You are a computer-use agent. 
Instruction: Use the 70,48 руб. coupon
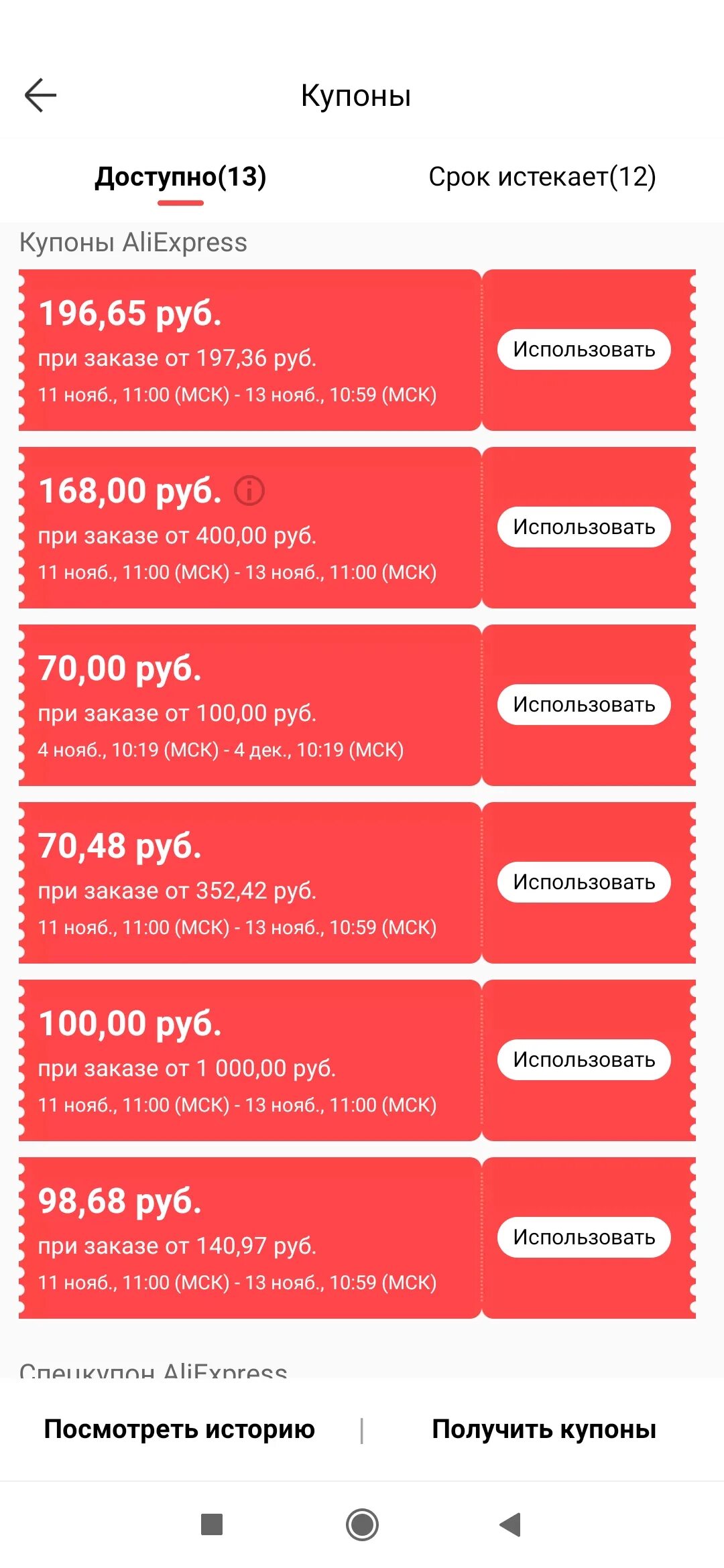tap(583, 882)
